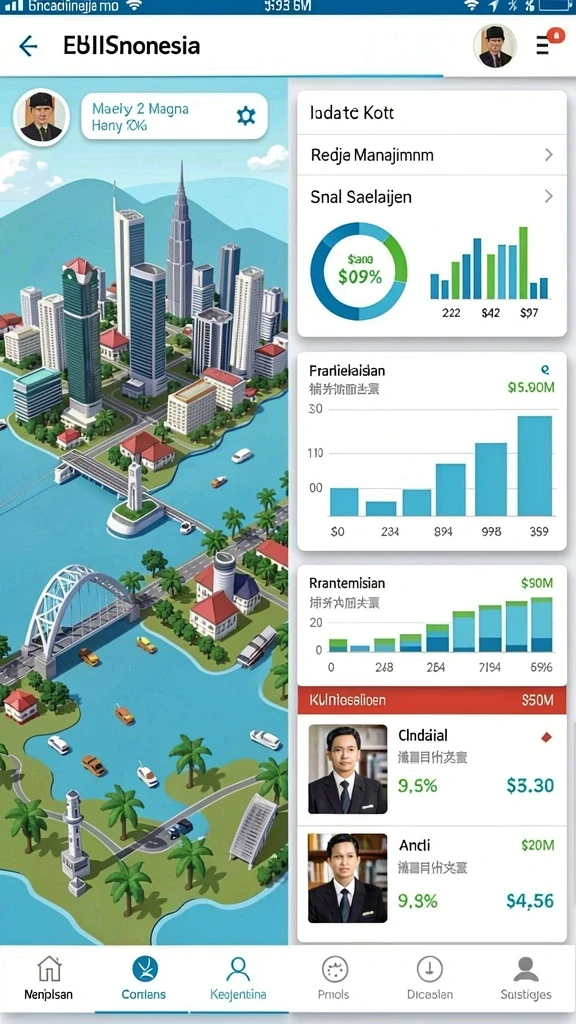Viewport: 576px width, 1024px height.
Task: Open the Cindaial person card
Action: [432, 769]
